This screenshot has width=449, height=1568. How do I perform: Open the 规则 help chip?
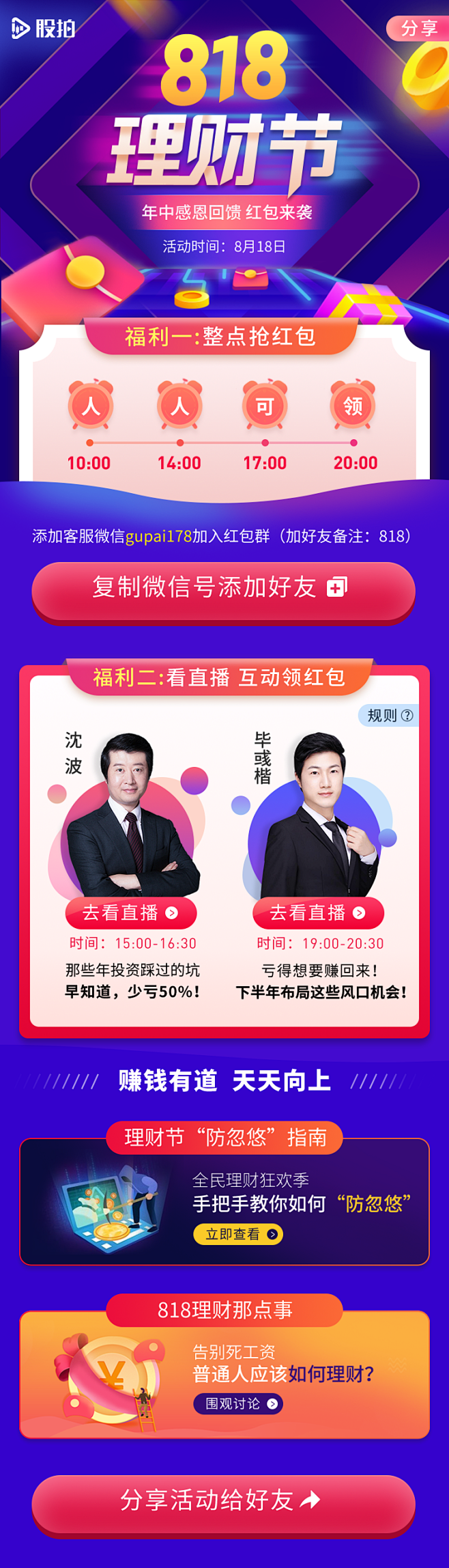[389, 715]
